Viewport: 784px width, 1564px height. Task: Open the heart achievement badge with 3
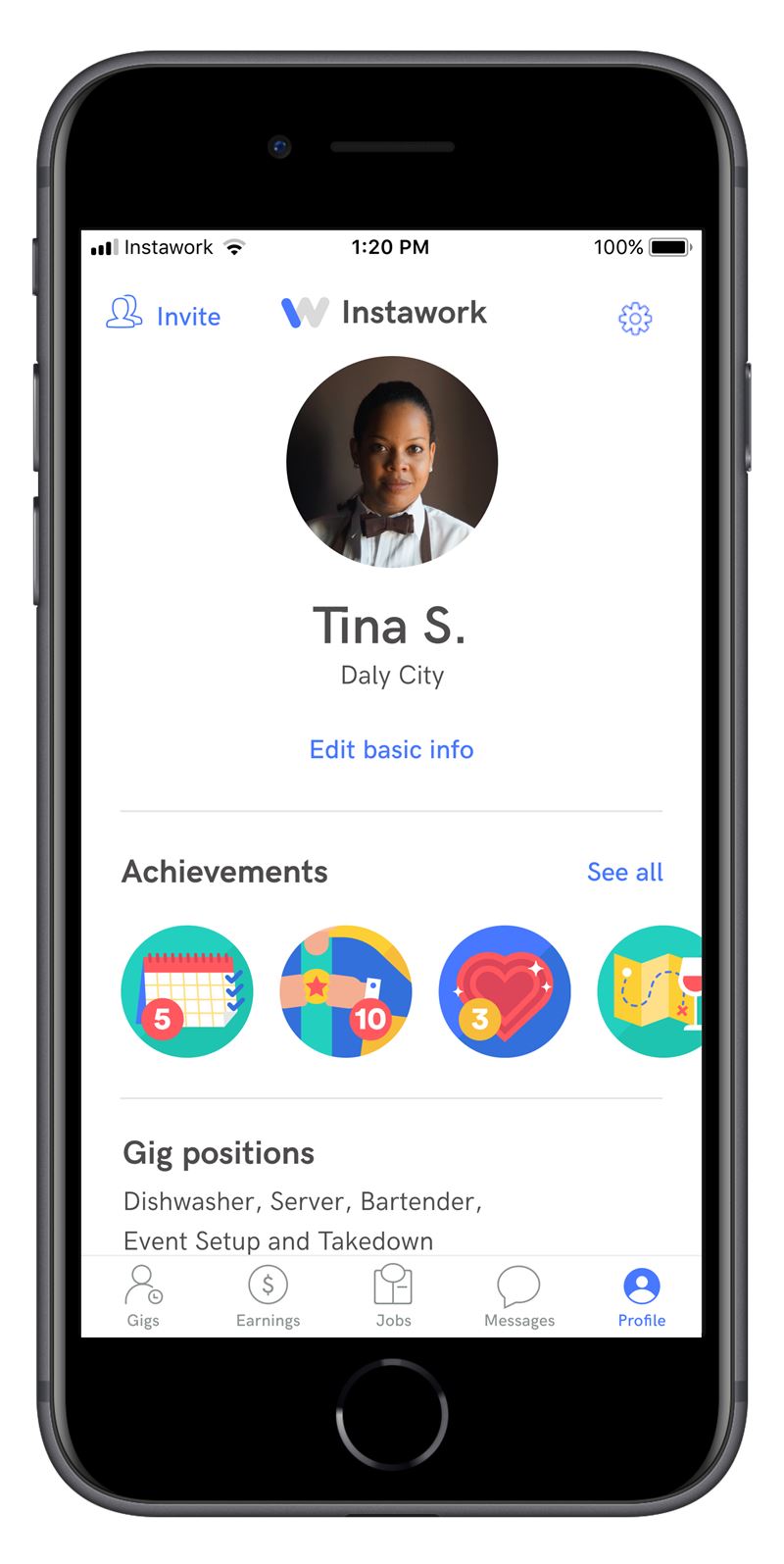point(505,991)
